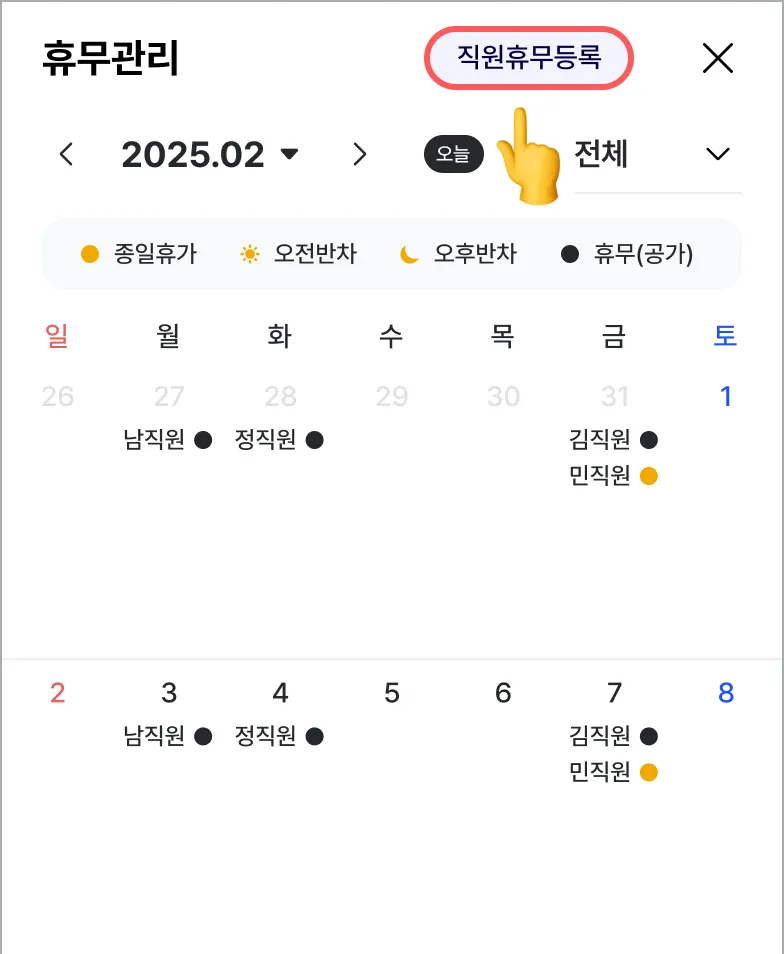
Task: Select Saturday February 1 date
Action: [x=726, y=397]
